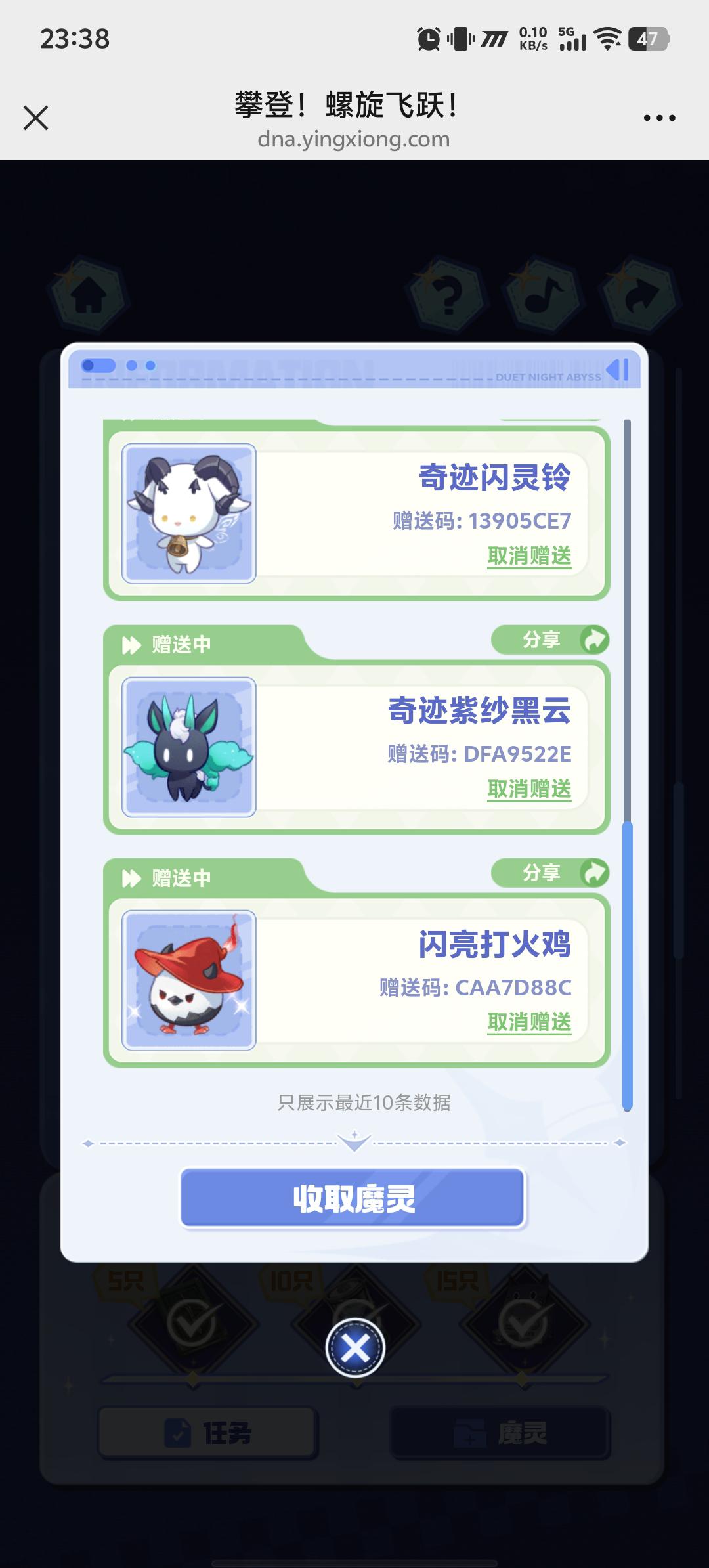Share the 奇迹紫纱黑云 gift
The height and width of the screenshot is (1568, 709).
tap(550, 640)
